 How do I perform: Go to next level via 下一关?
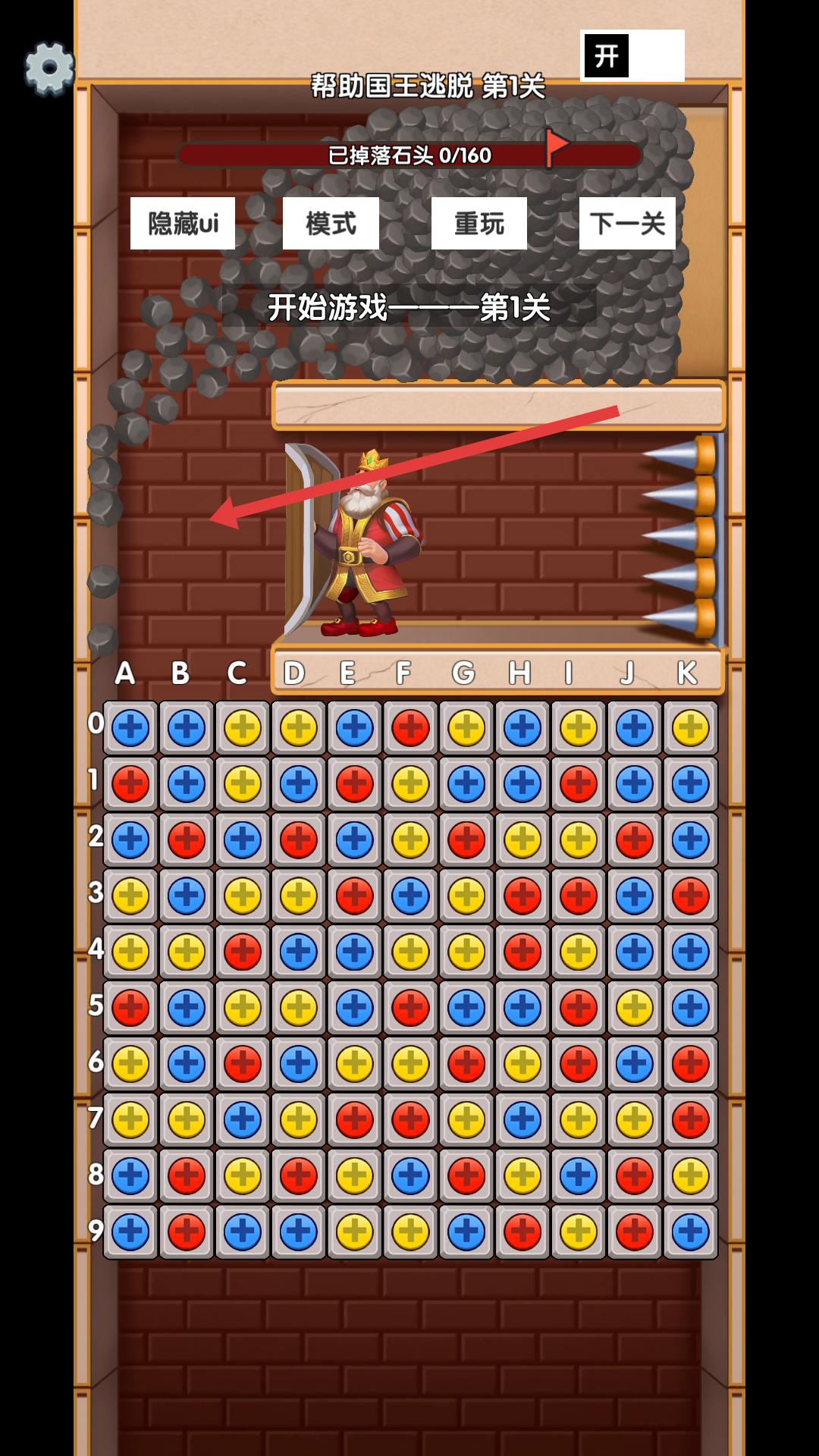click(x=627, y=224)
